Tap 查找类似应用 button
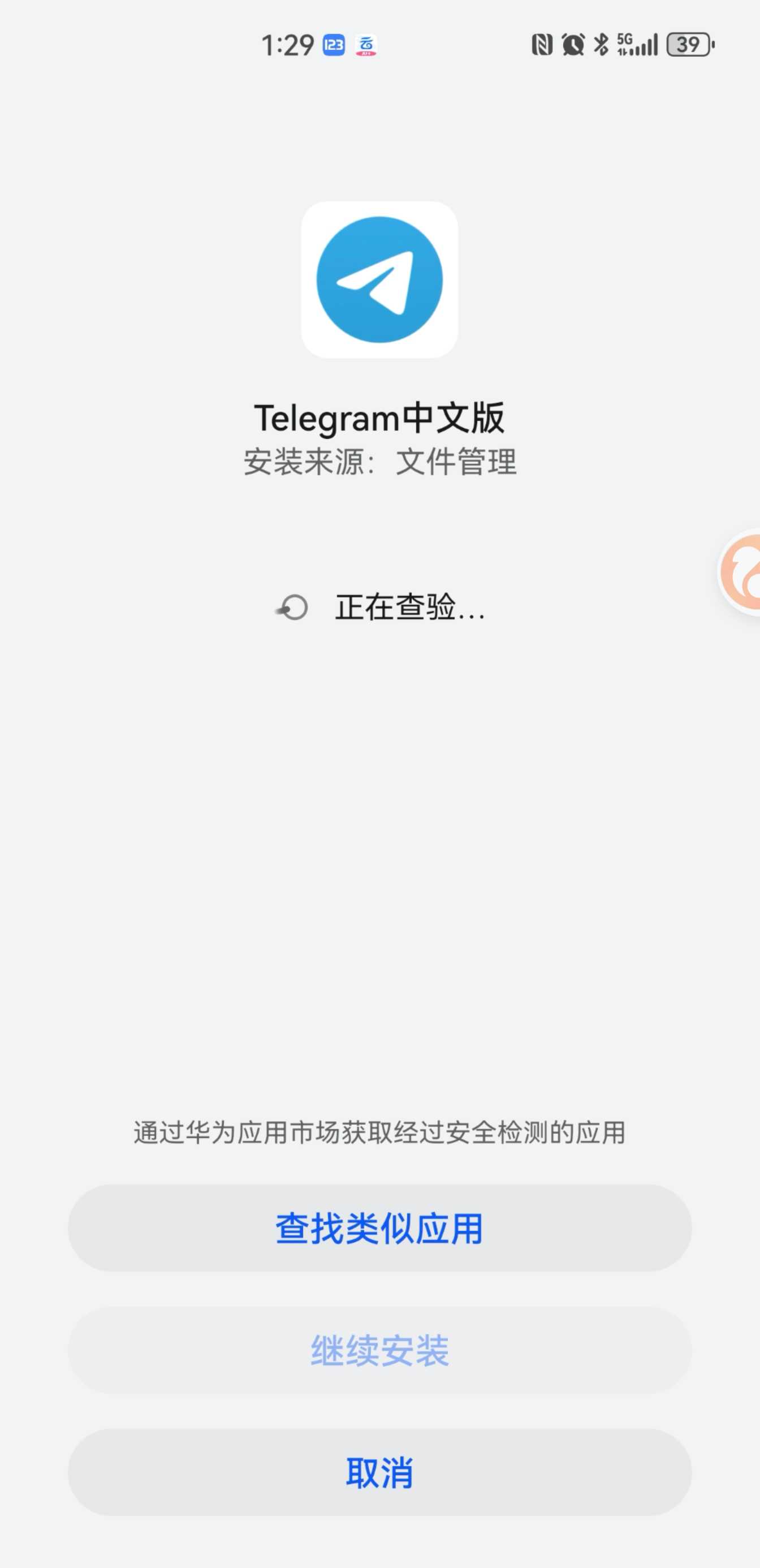Viewport: 760px width, 1568px height. point(379,1229)
